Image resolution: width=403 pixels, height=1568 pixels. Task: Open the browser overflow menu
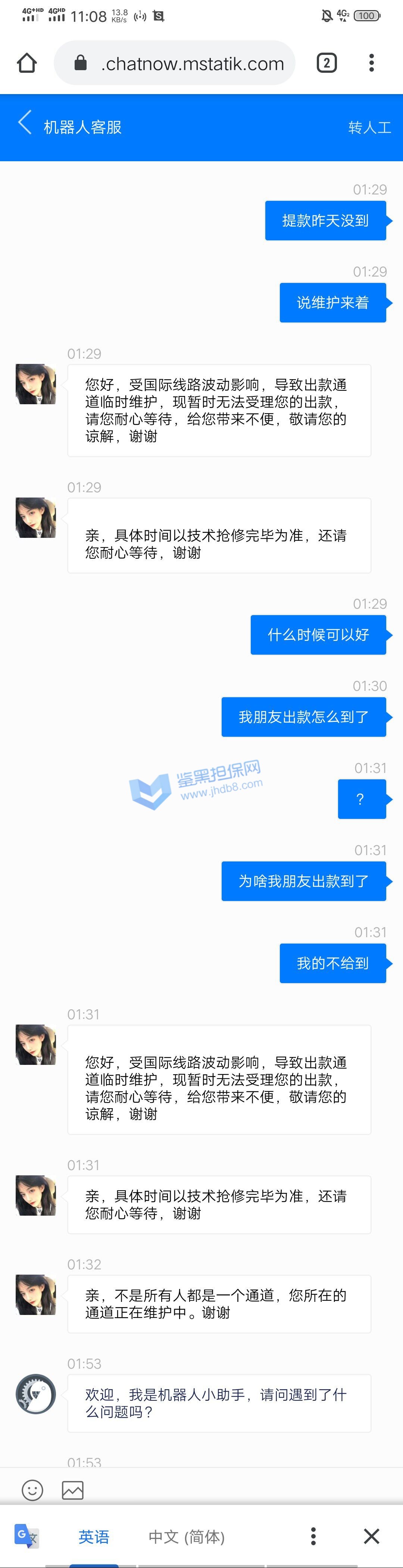[x=371, y=63]
